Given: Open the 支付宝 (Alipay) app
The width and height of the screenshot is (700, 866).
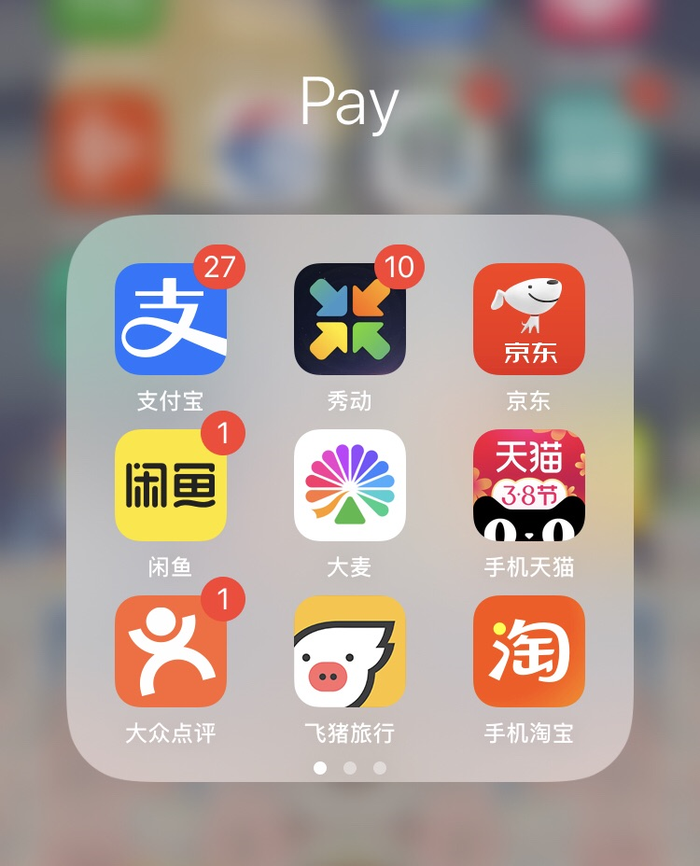Looking at the screenshot, I should click(170, 319).
